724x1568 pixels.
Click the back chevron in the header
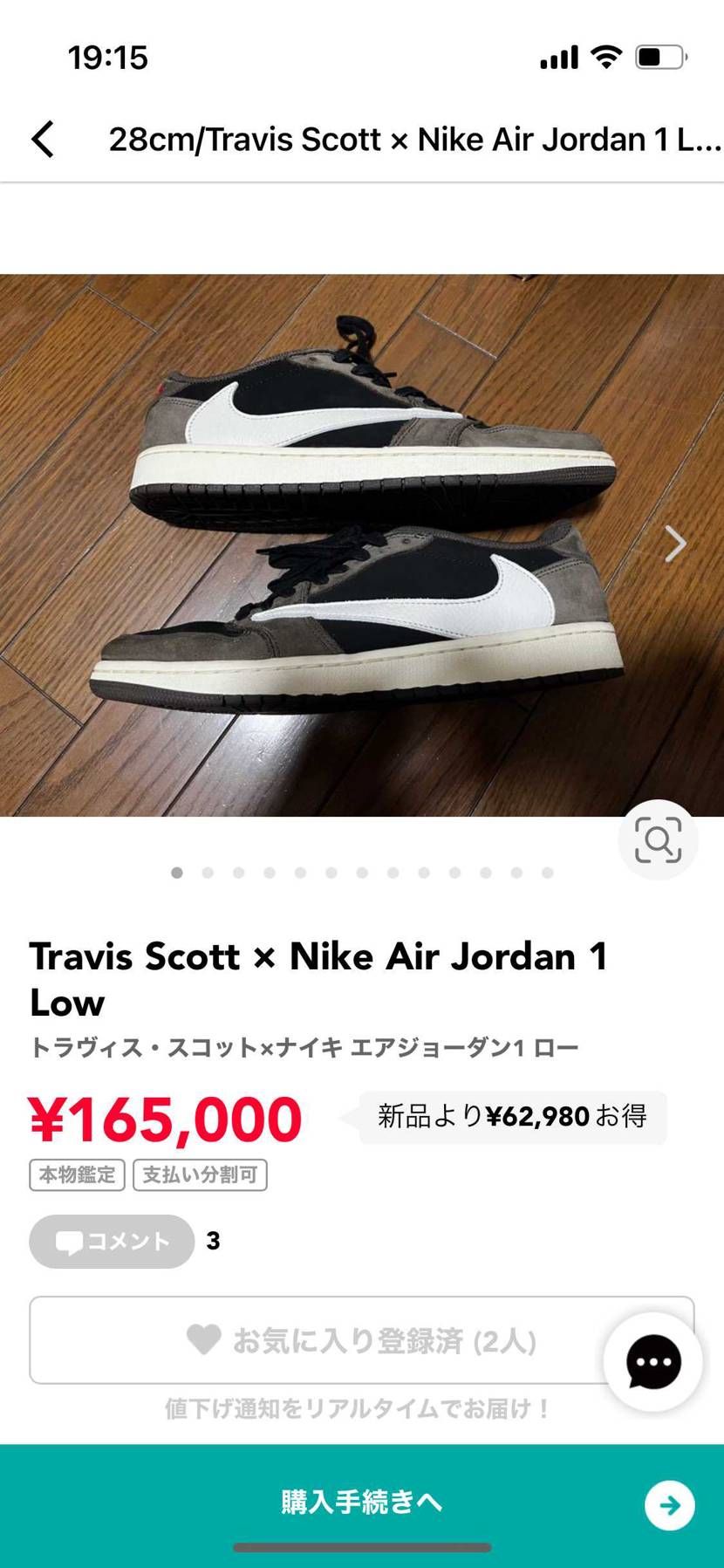(42, 139)
